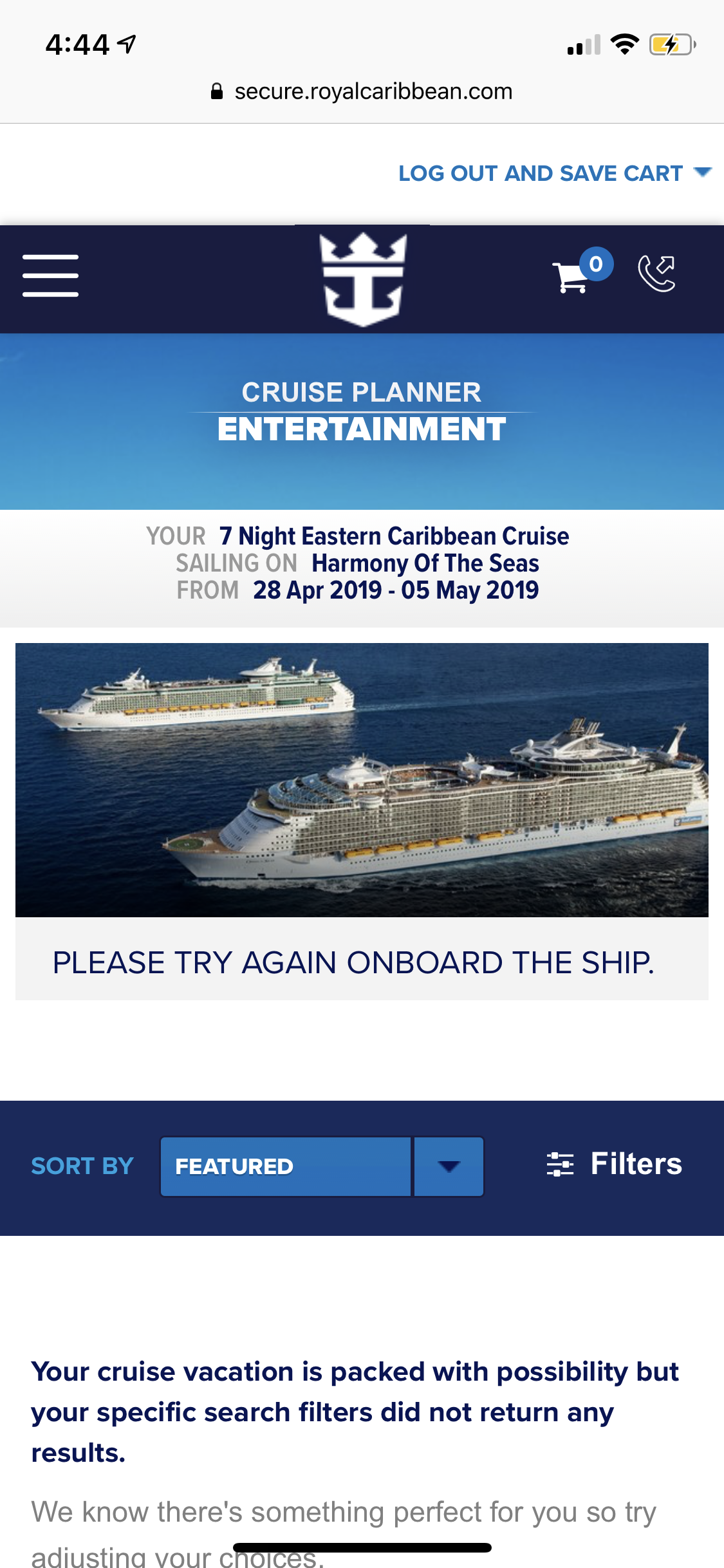Open the Filters panel
The height and width of the screenshot is (1568, 724).
(x=614, y=1164)
